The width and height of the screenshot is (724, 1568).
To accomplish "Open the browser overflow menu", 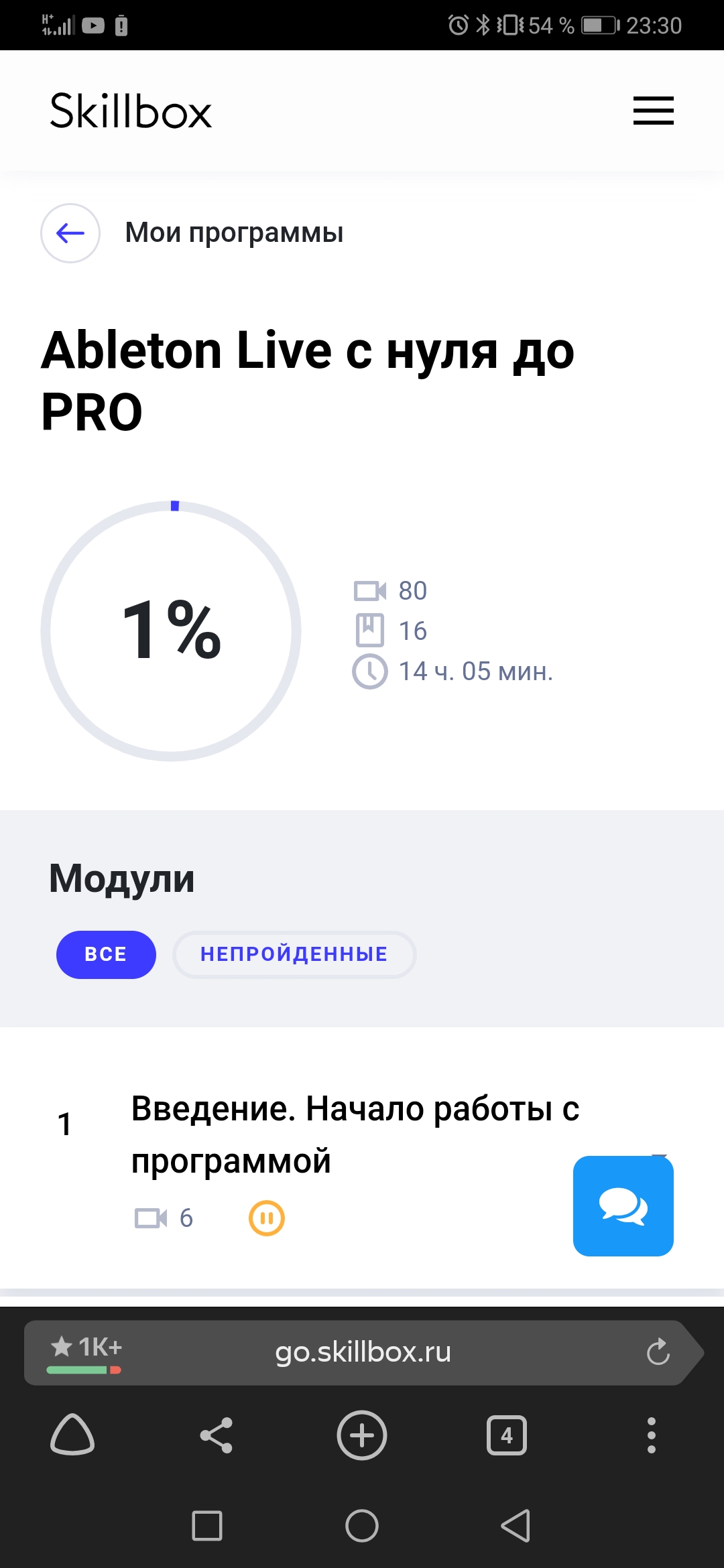I will pyautogui.click(x=651, y=1435).
